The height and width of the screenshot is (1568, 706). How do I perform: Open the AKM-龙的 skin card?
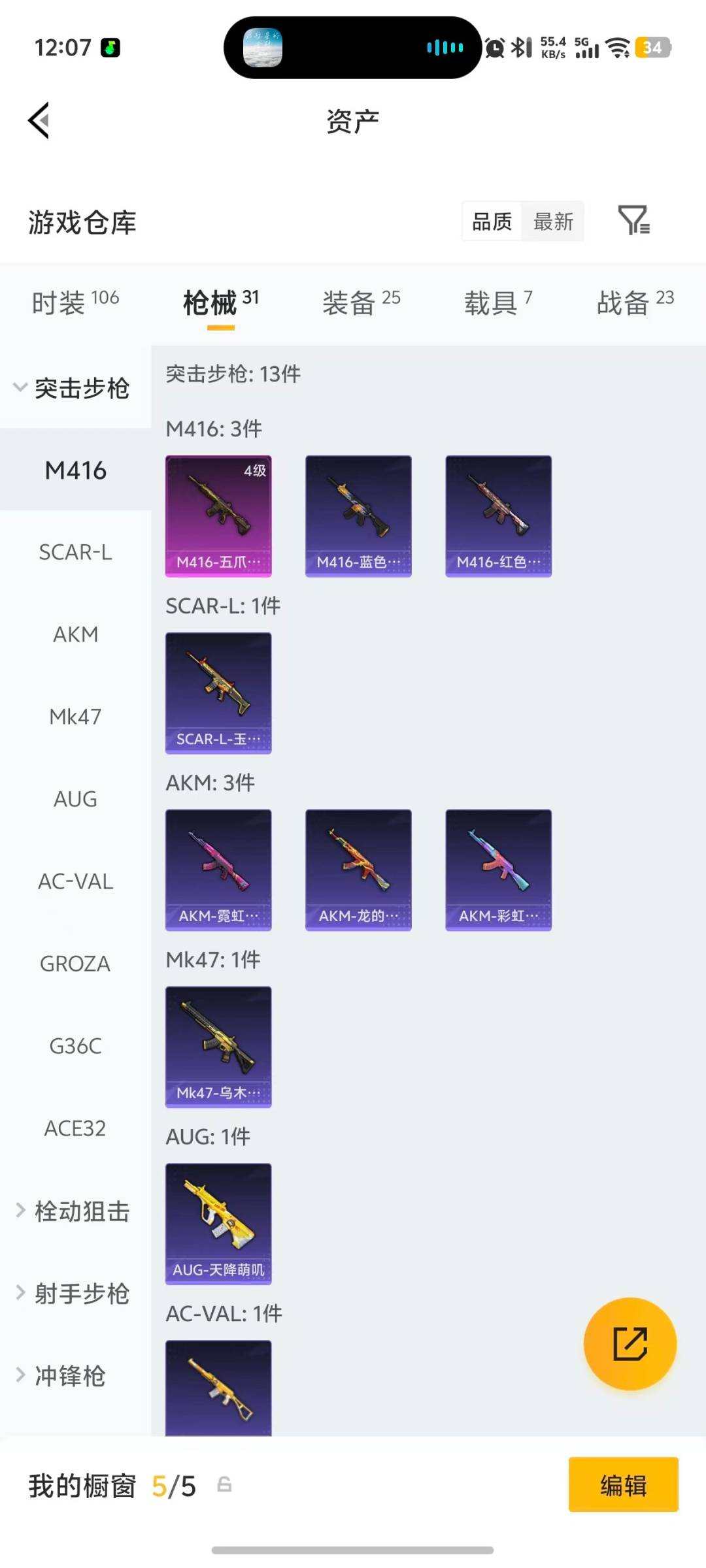[358, 870]
